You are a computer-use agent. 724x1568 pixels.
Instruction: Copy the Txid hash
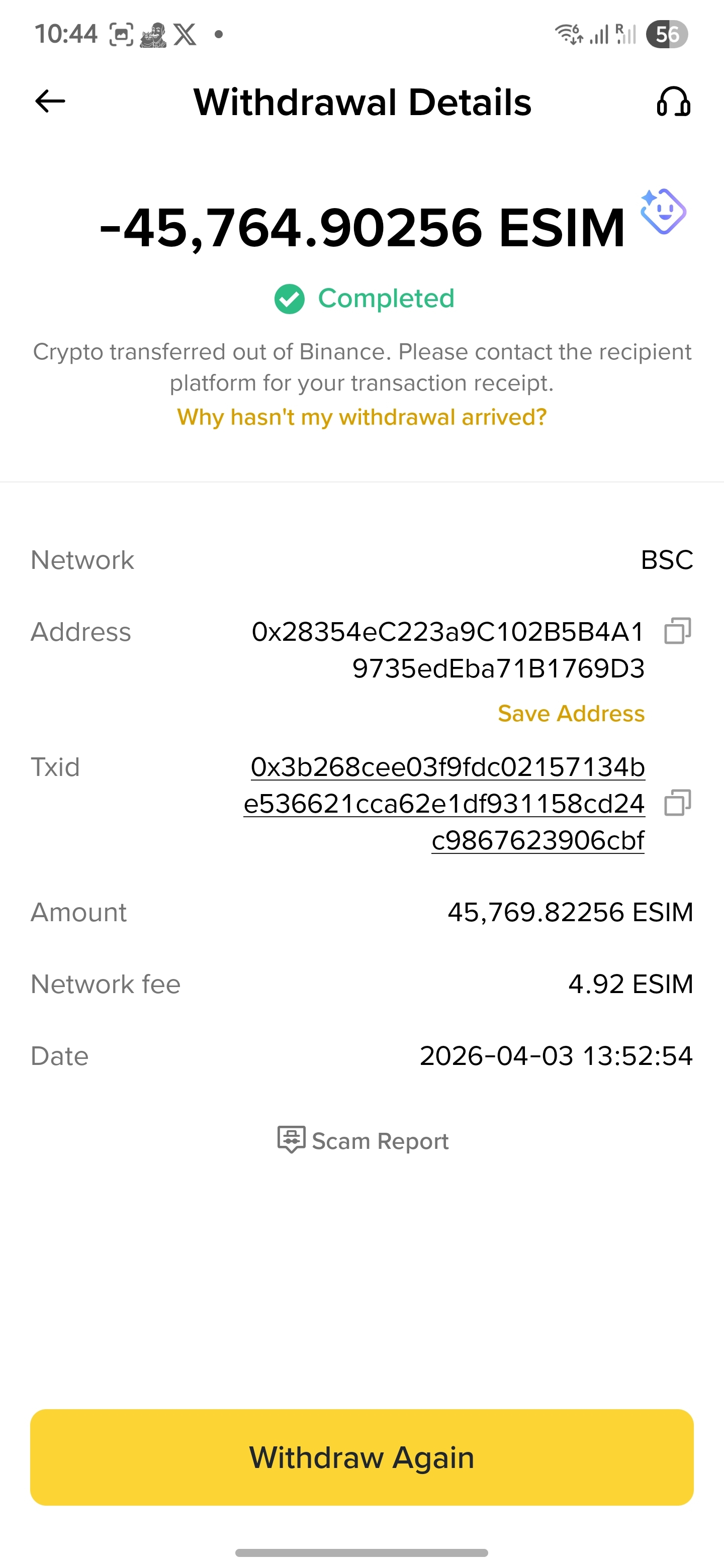coord(677,803)
